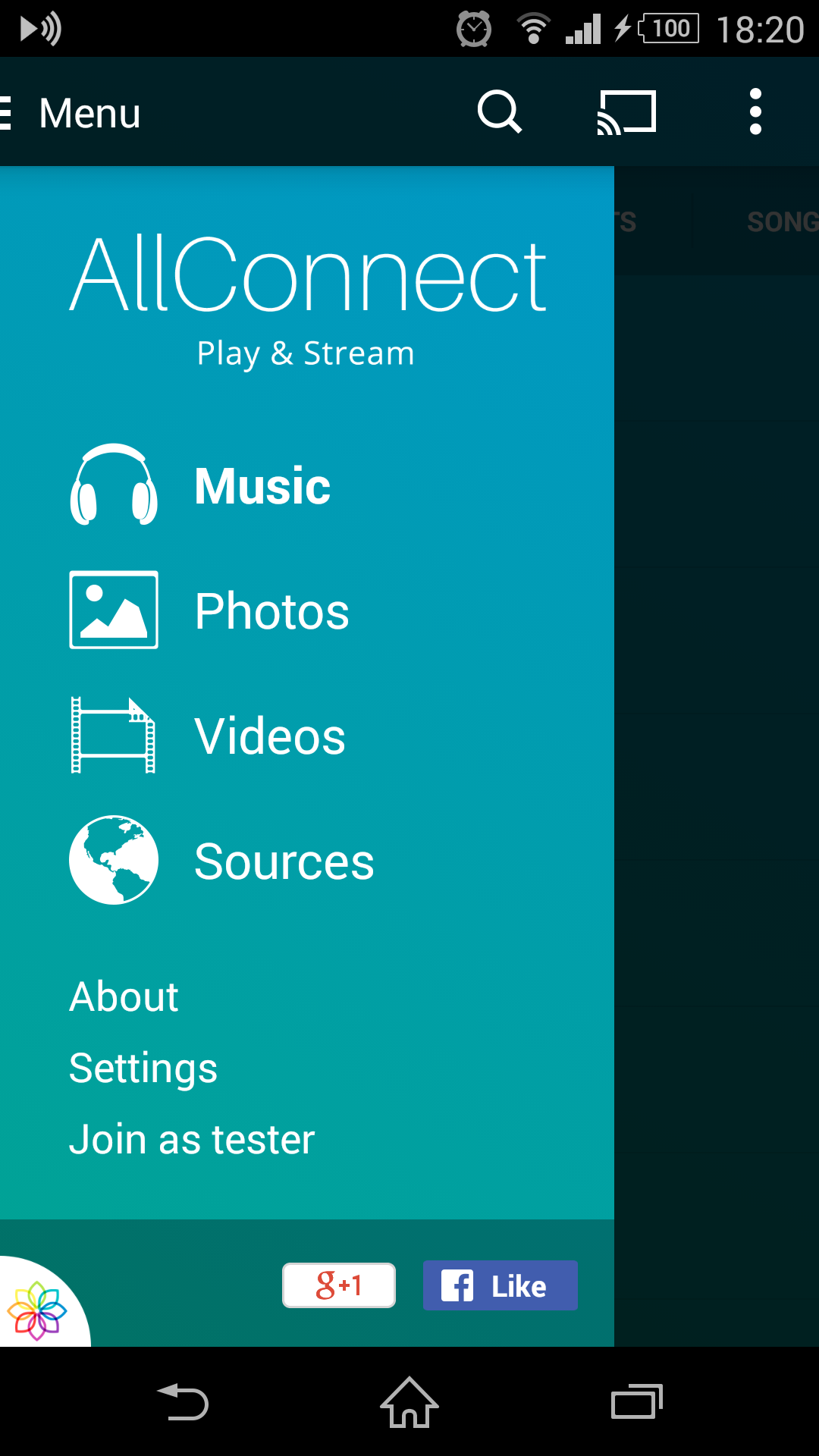Open Settings
This screenshot has width=819, height=1456.
pos(143,1069)
